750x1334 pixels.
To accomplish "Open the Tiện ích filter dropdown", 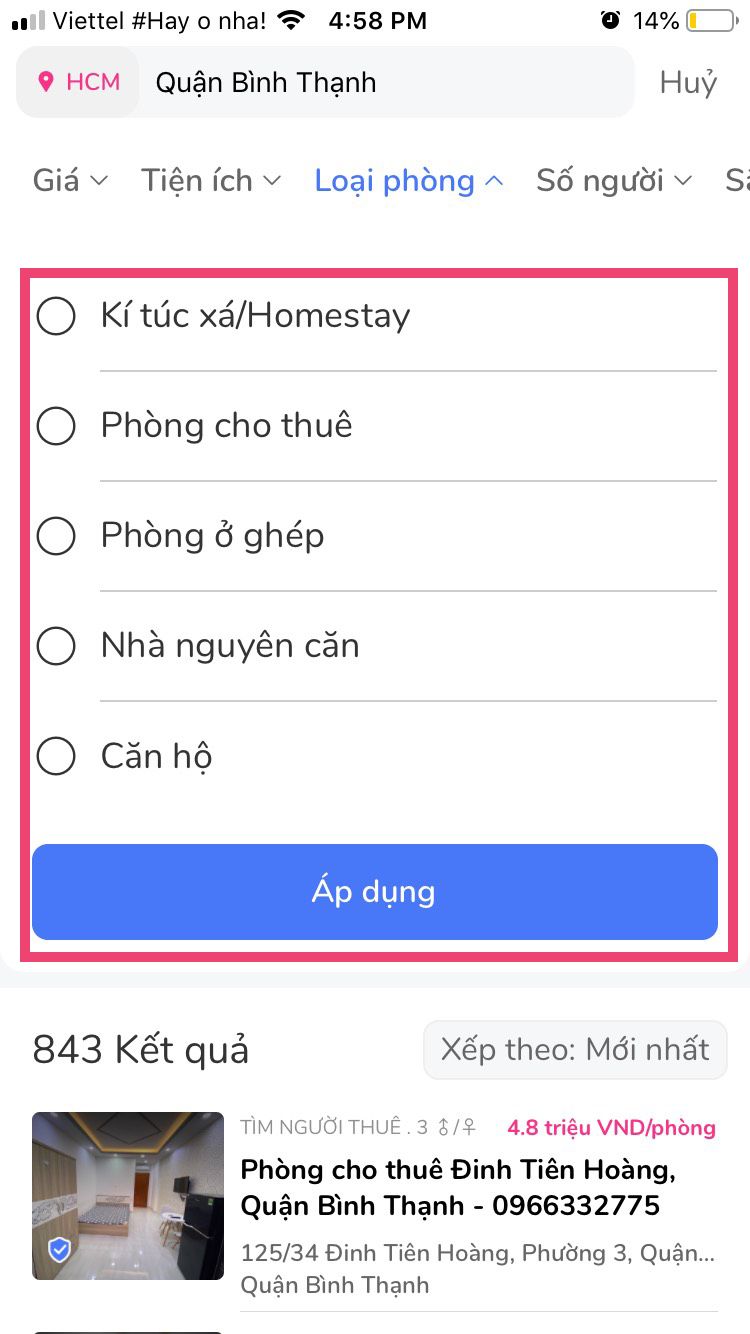I will tap(211, 181).
